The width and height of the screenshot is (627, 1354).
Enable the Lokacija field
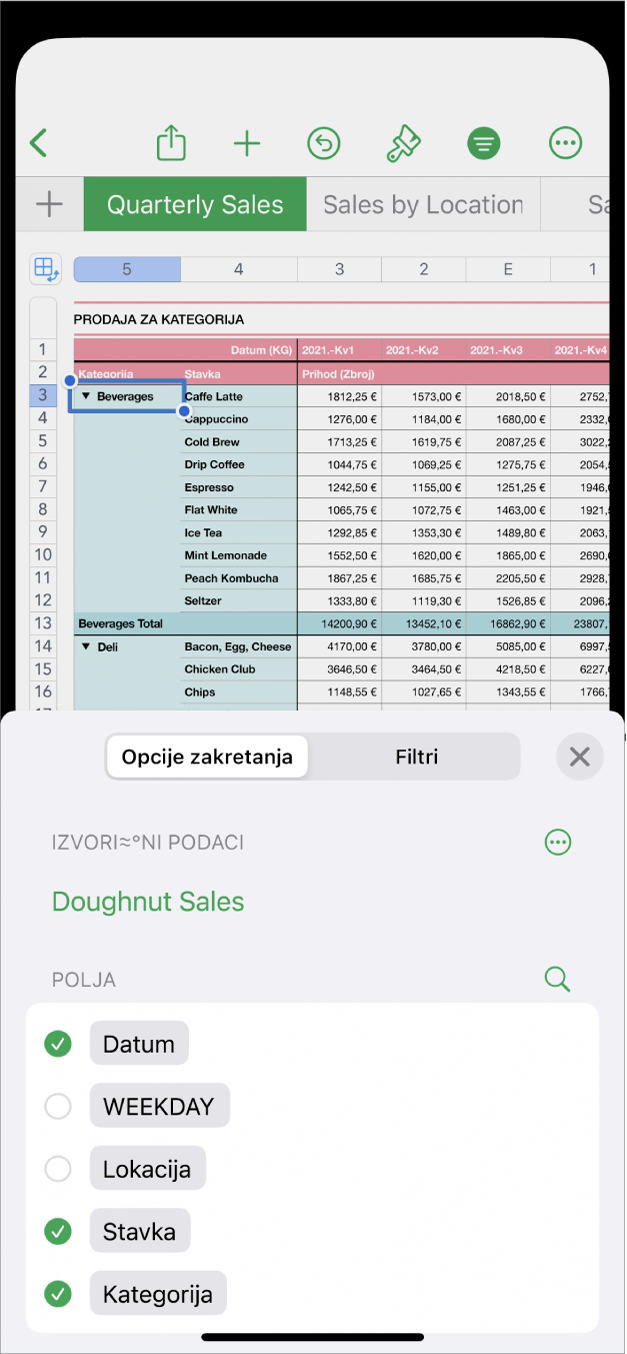click(58, 1168)
